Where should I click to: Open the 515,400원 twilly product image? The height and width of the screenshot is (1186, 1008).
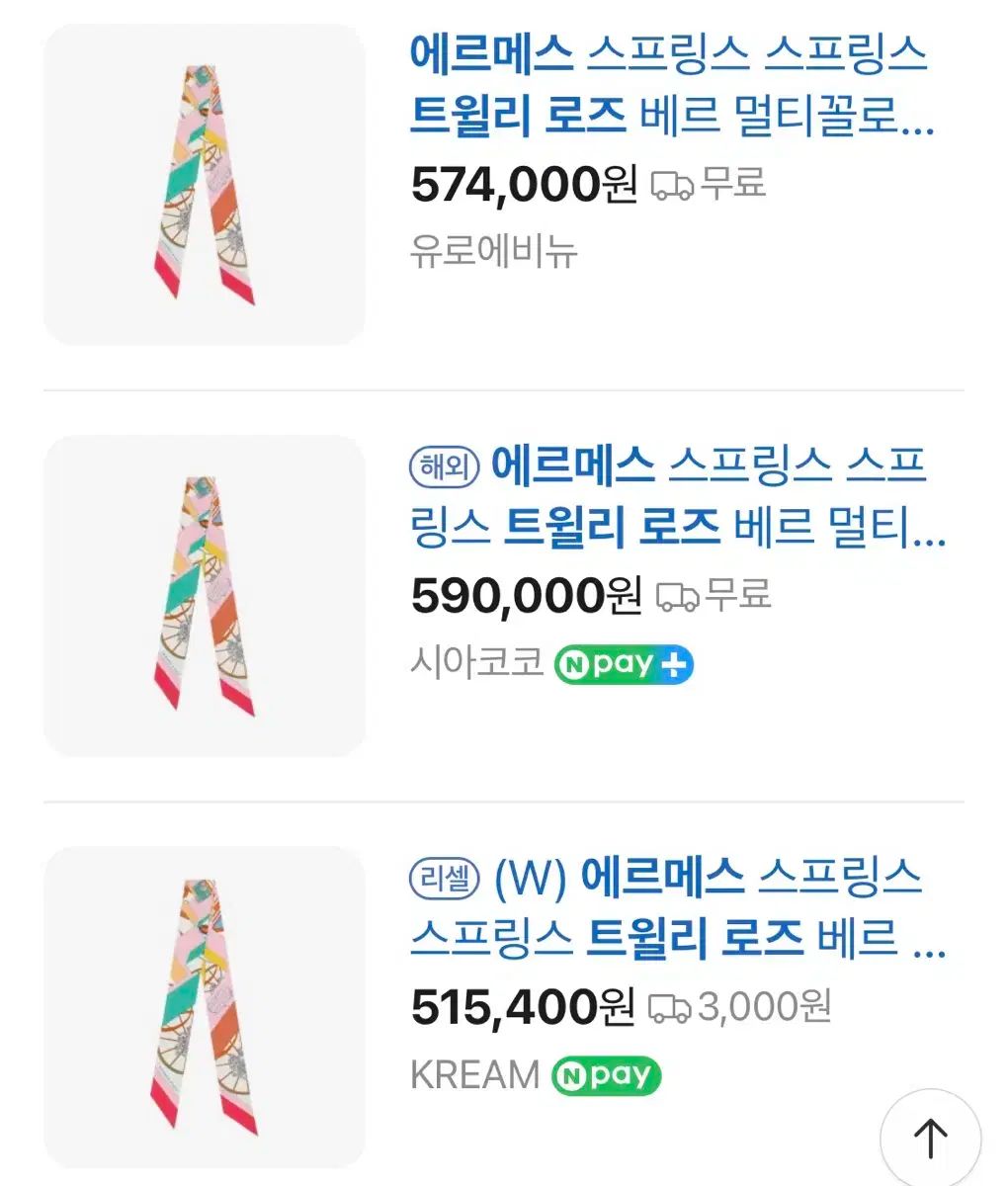pyautogui.click(x=205, y=1007)
